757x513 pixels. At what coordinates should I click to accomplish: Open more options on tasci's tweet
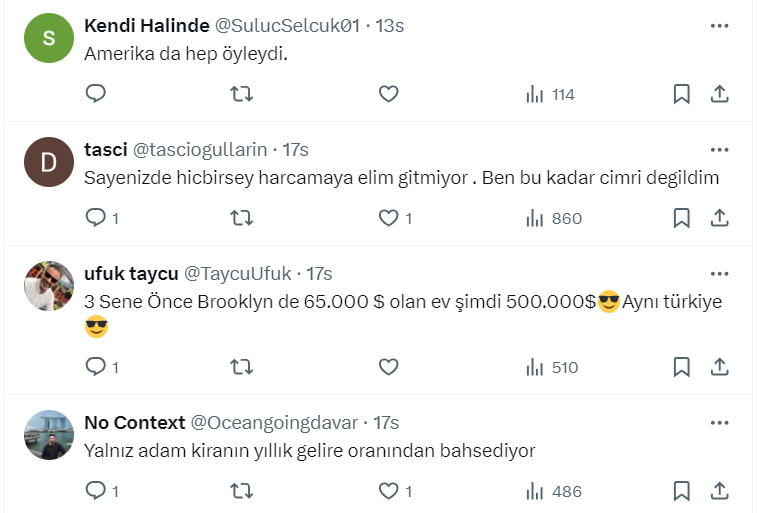tap(718, 149)
